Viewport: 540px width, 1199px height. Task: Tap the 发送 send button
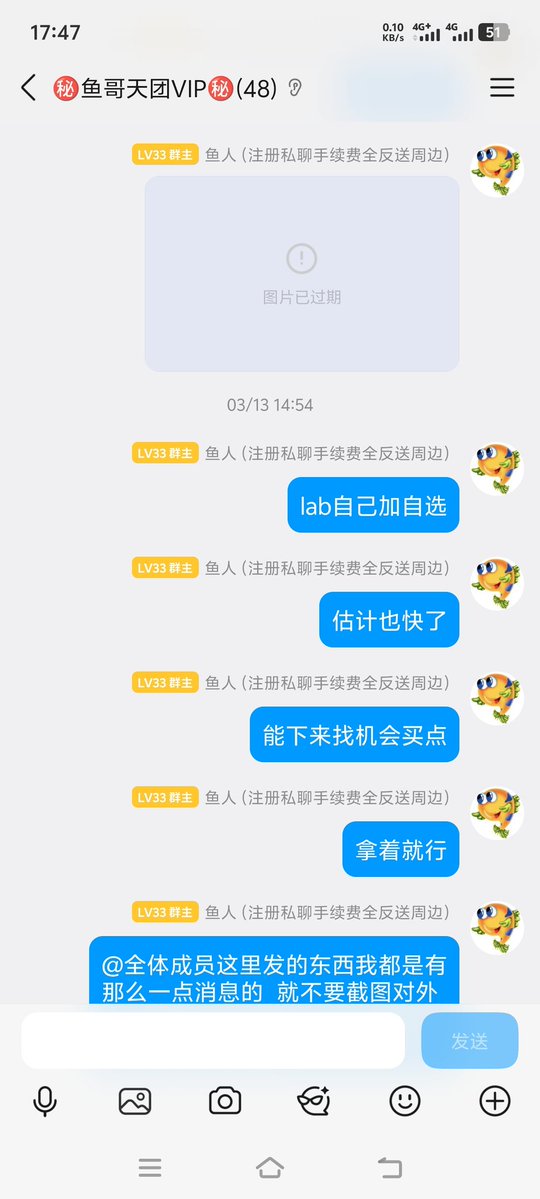pyautogui.click(x=470, y=1041)
